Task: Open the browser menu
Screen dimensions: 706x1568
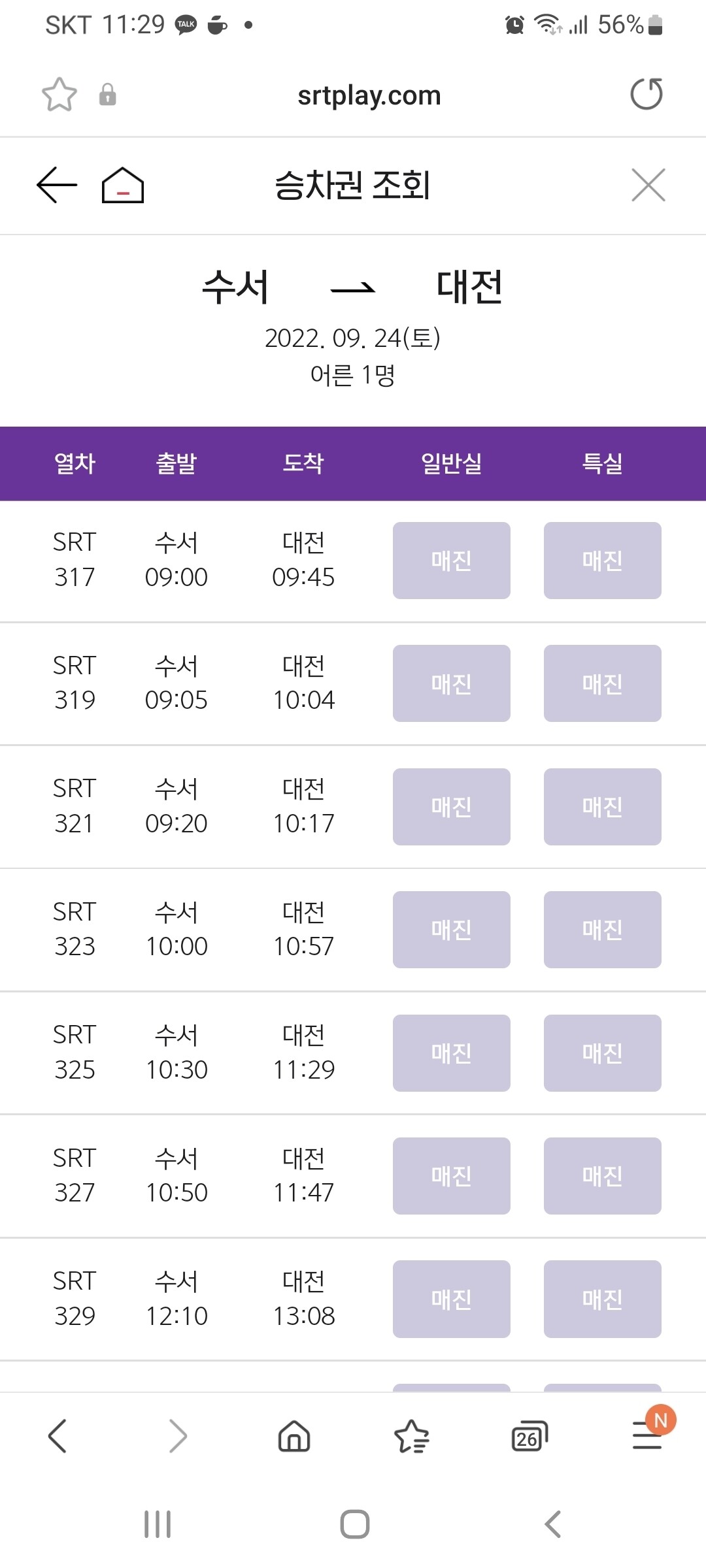Action: (x=647, y=1436)
